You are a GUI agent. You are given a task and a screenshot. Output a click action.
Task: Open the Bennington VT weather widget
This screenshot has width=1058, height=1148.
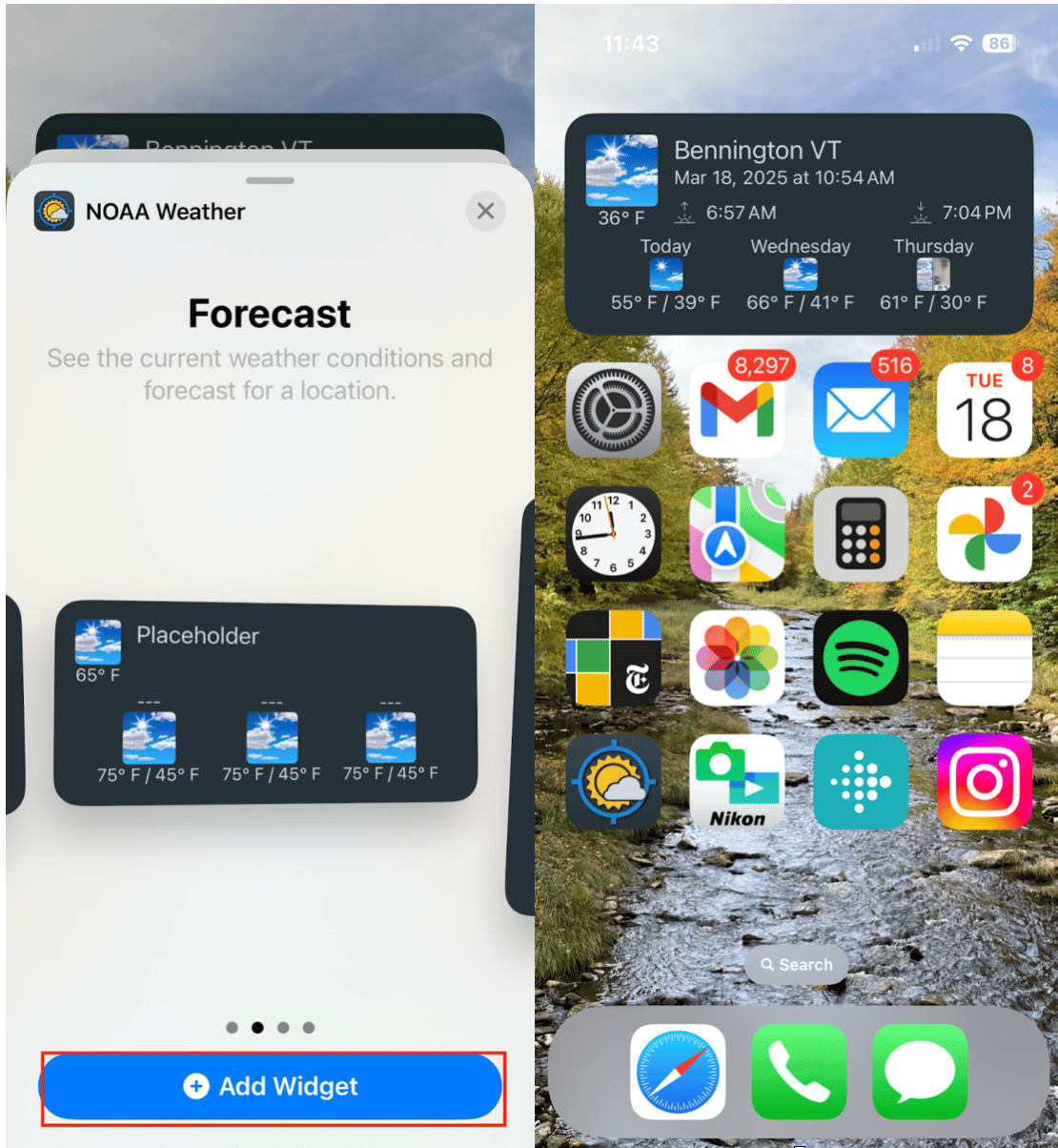799,224
